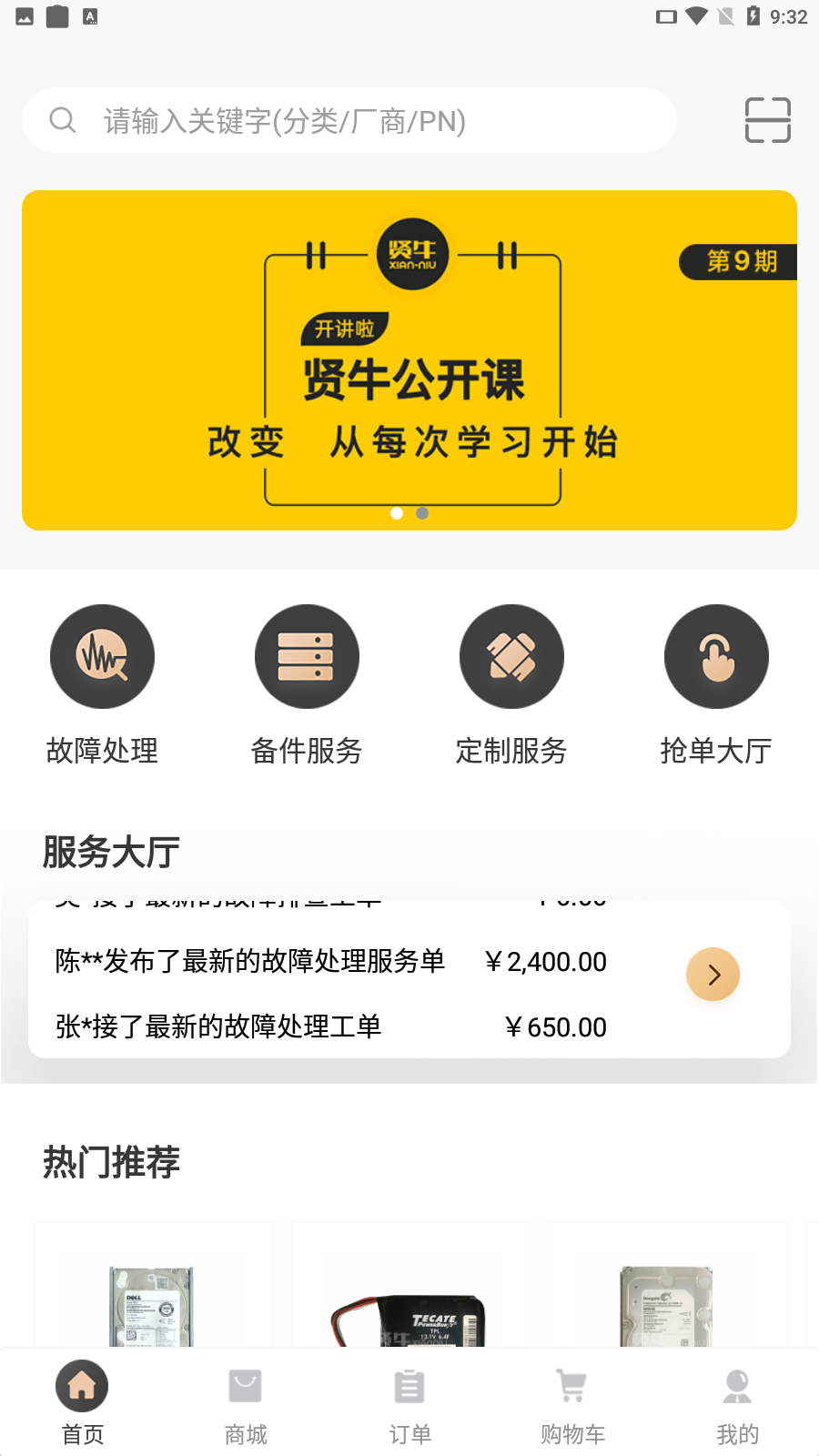Tap the barcode scan icon beside search bar
This screenshot has width=819, height=1456.
(x=767, y=119)
